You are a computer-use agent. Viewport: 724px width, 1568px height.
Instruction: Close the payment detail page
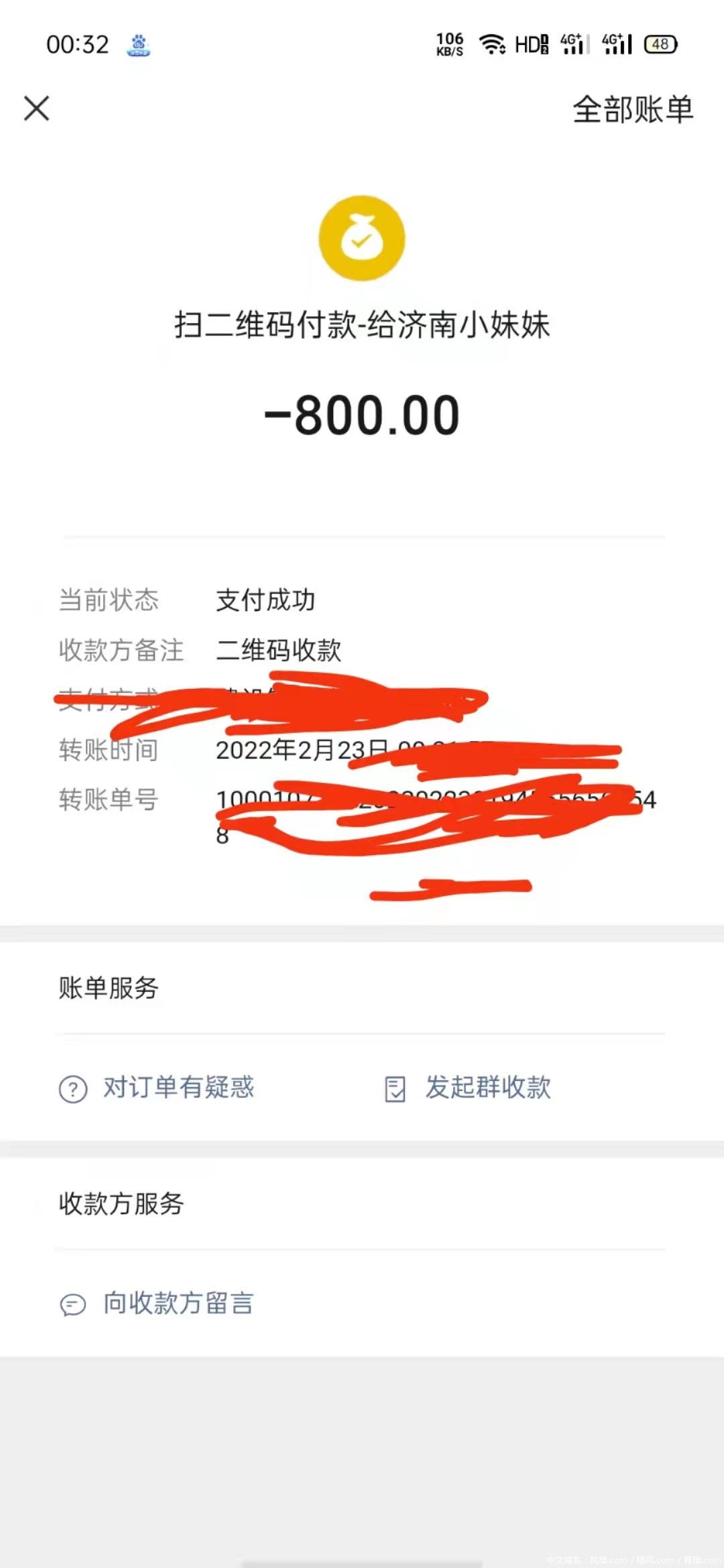point(37,108)
